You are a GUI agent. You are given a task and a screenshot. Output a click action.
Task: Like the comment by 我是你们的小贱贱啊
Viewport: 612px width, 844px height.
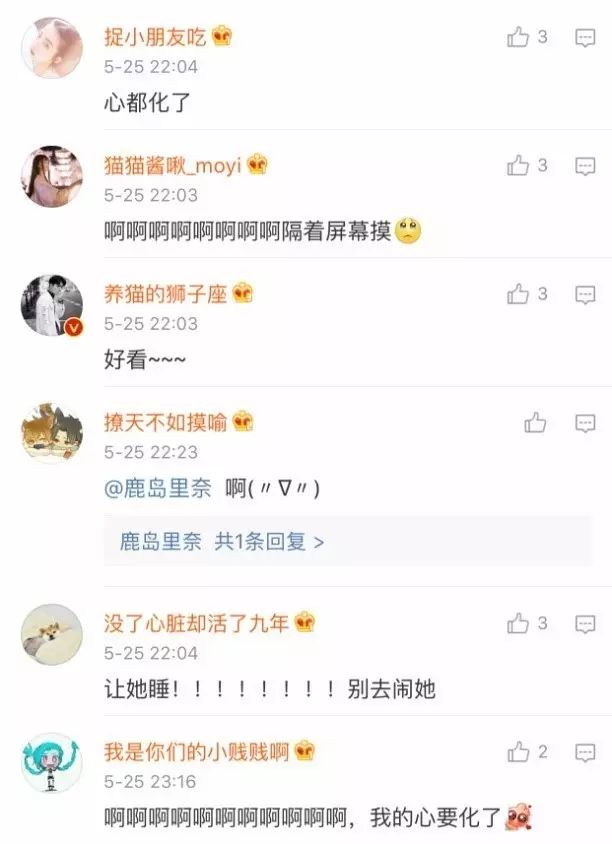[517, 751]
